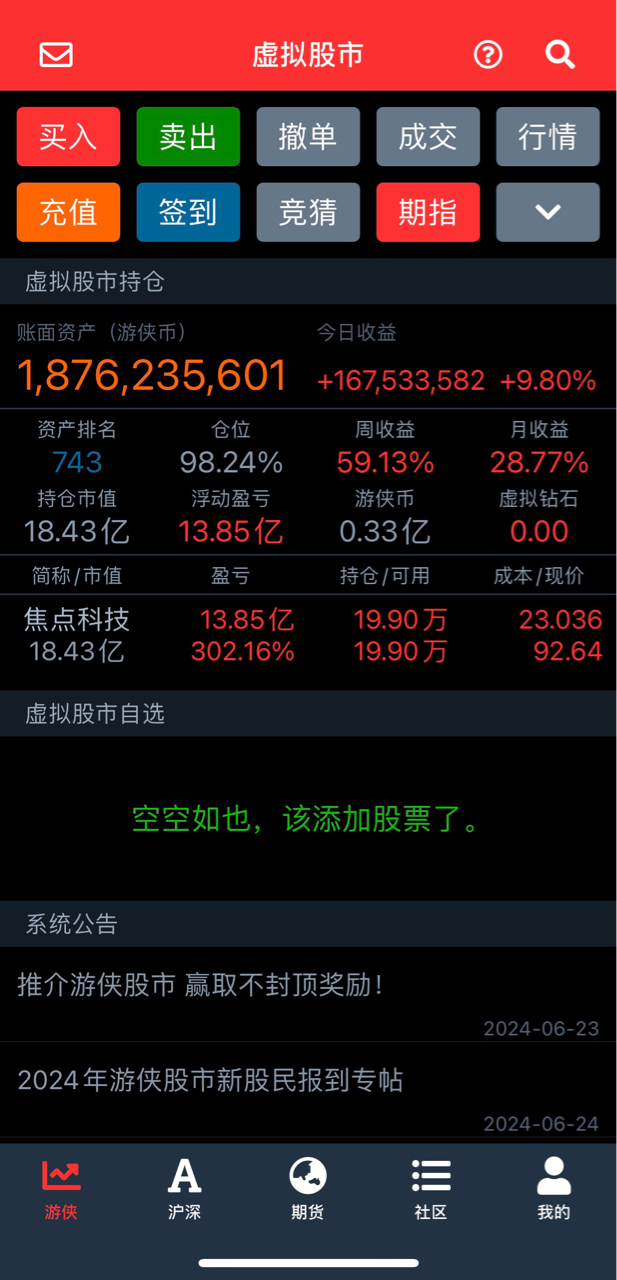
Task: Tap the red 买入 button
Action: (x=68, y=137)
